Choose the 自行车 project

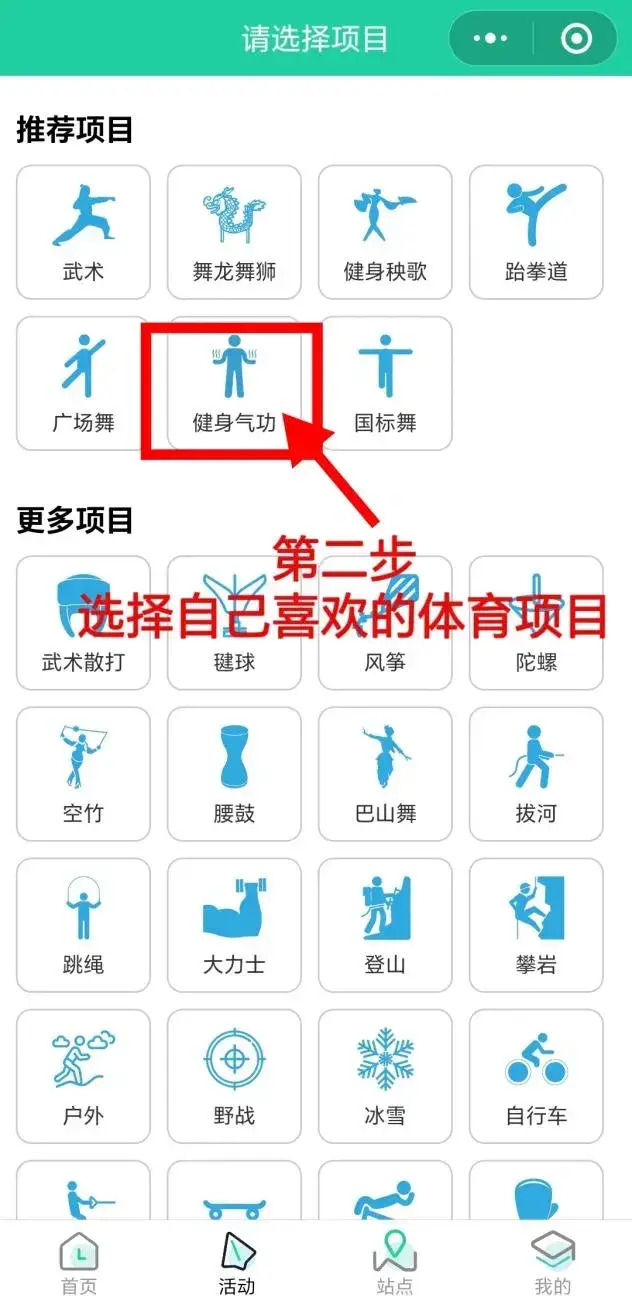pos(536,1076)
